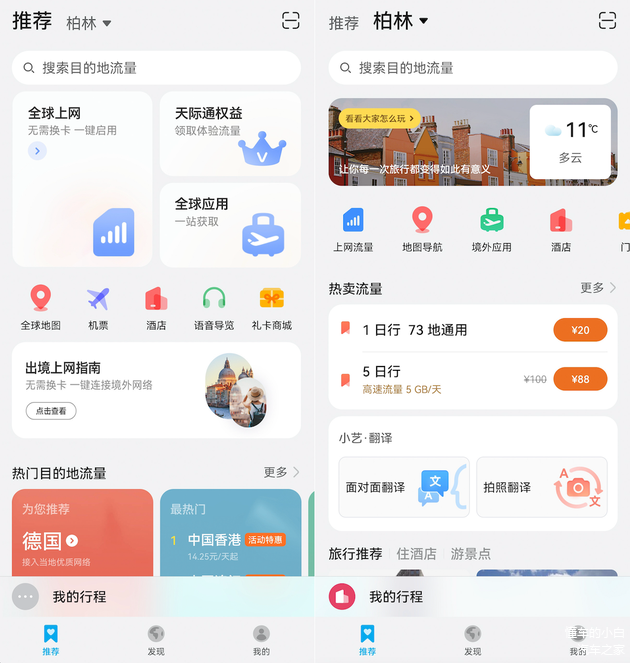630x663 pixels.
Task: Open 地图导航 shortcut
Action: [422, 230]
